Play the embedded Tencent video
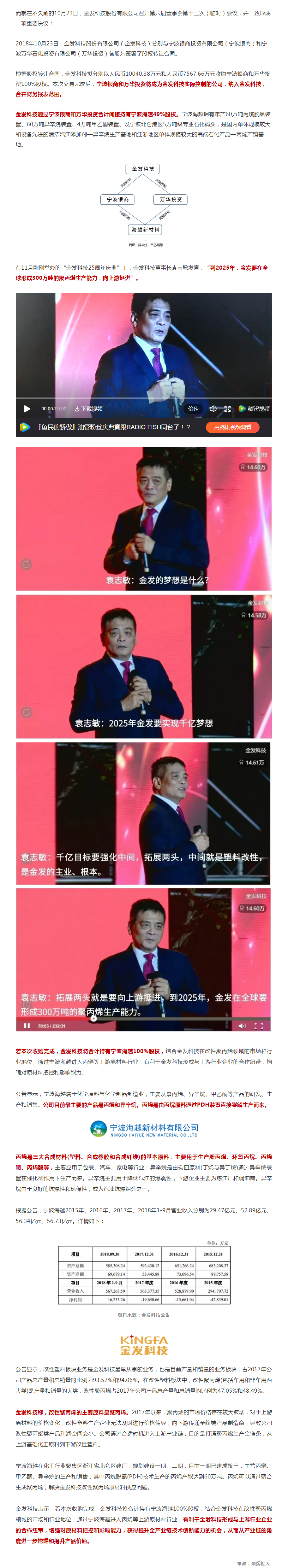Screen dimensions: 288x1568 [x=26, y=408]
